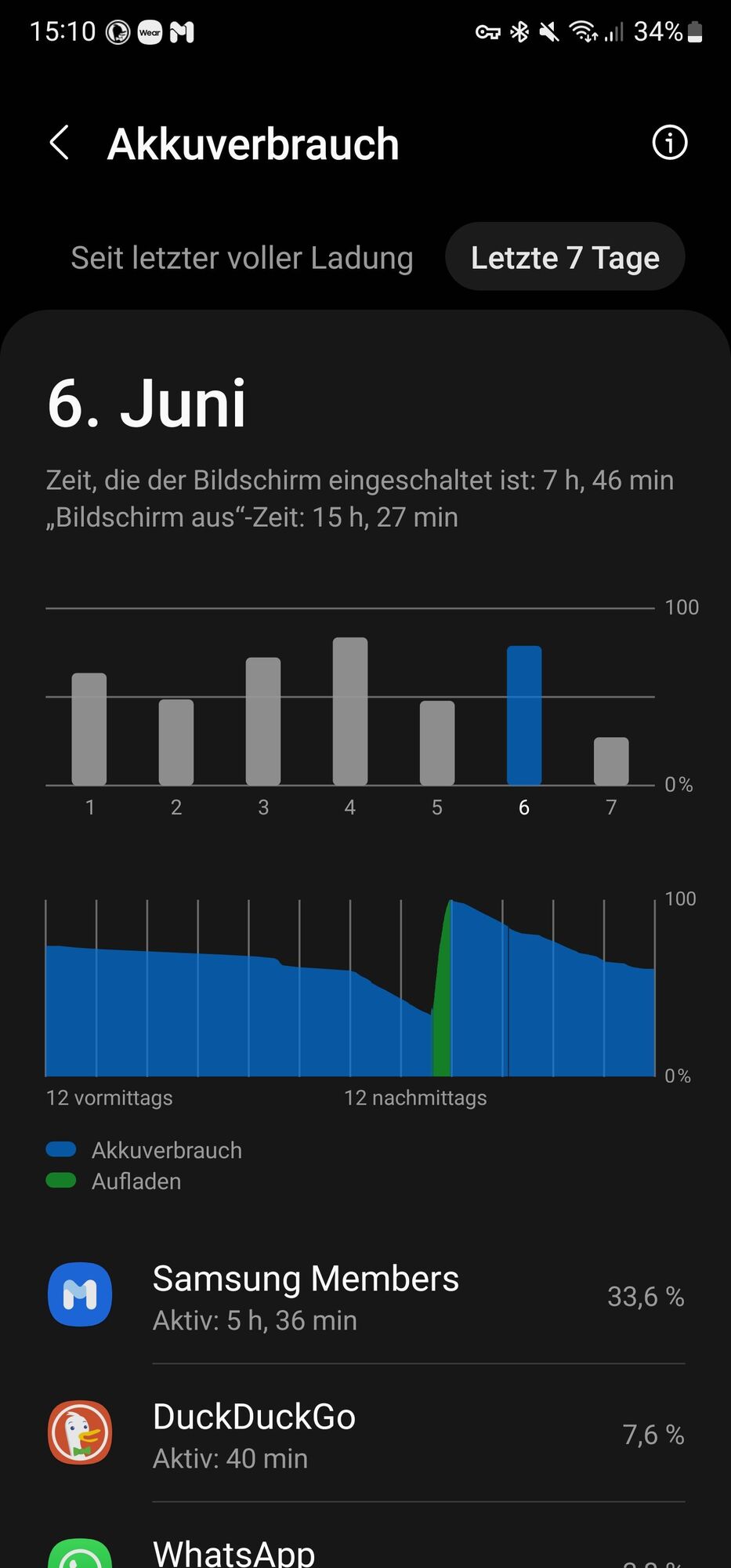Screen dimensions: 731x1568
Task: Select day 3 bar in chart
Action: [263, 721]
